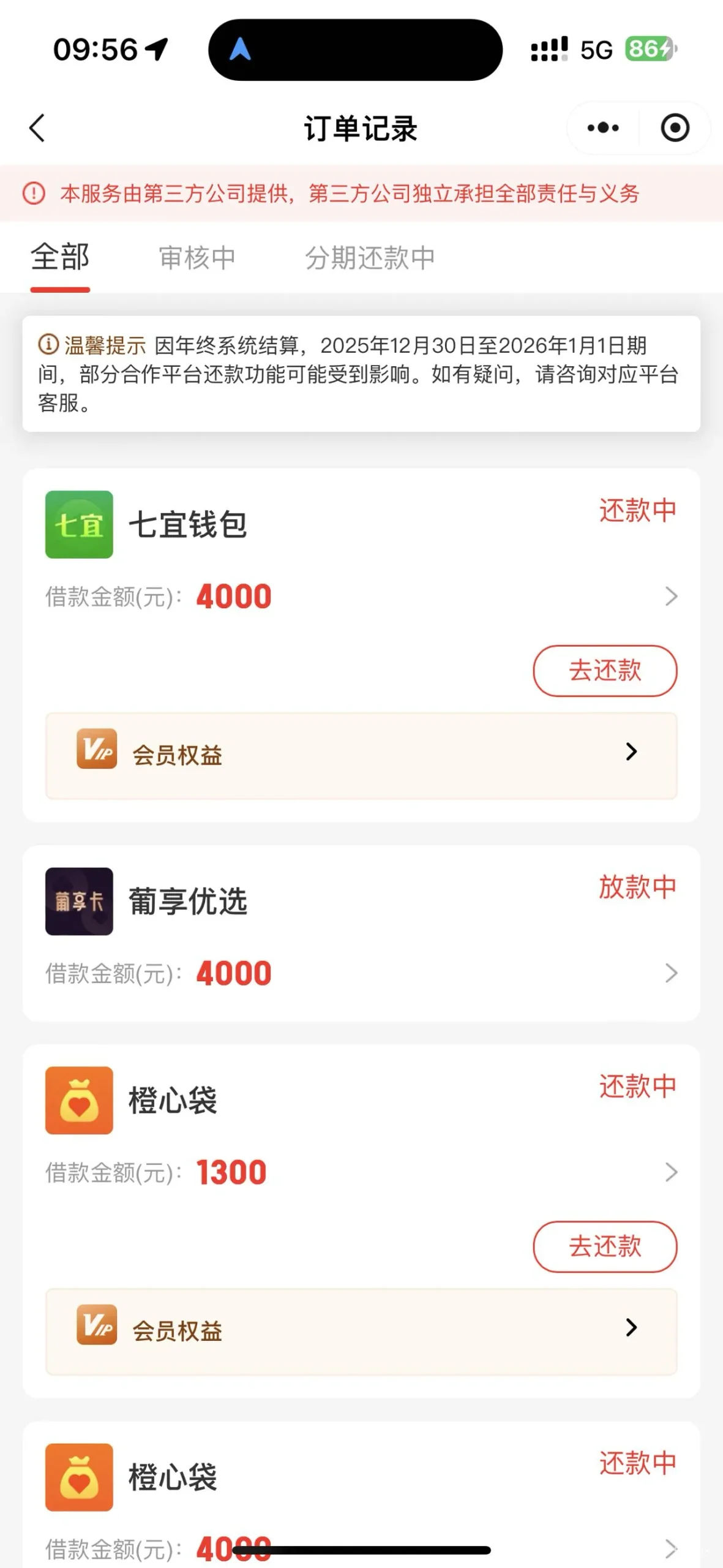Click the 还款中 status on 橙心袋 card
The width and height of the screenshot is (723, 1568).
tap(638, 1086)
